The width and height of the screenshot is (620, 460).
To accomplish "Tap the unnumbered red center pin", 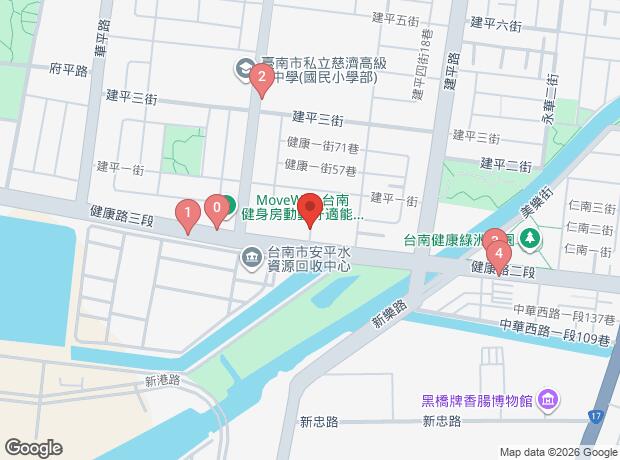I will [310, 209].
